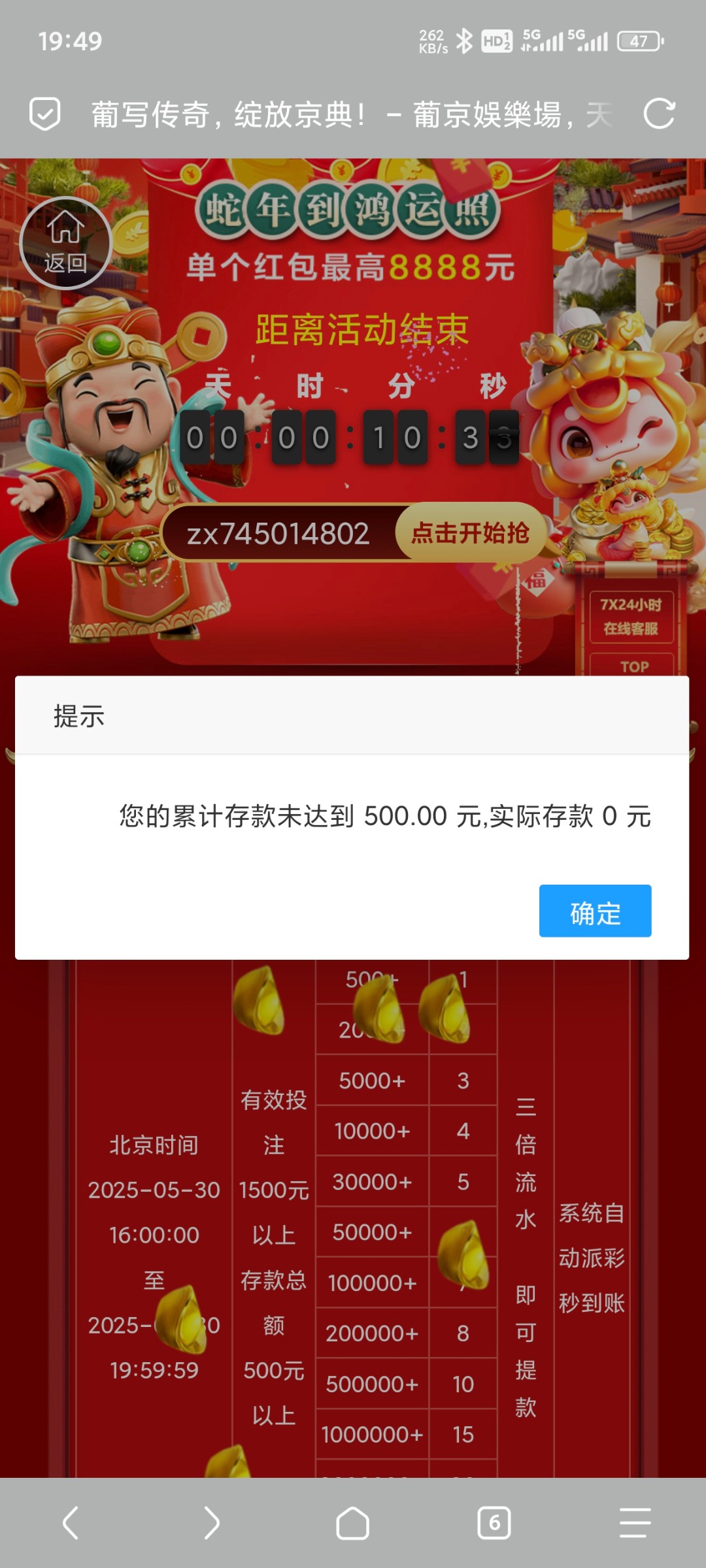Confirm the prompt dialog with 确定
The width and height of the screenshot is (706, 1568).
tap(595, 911)
